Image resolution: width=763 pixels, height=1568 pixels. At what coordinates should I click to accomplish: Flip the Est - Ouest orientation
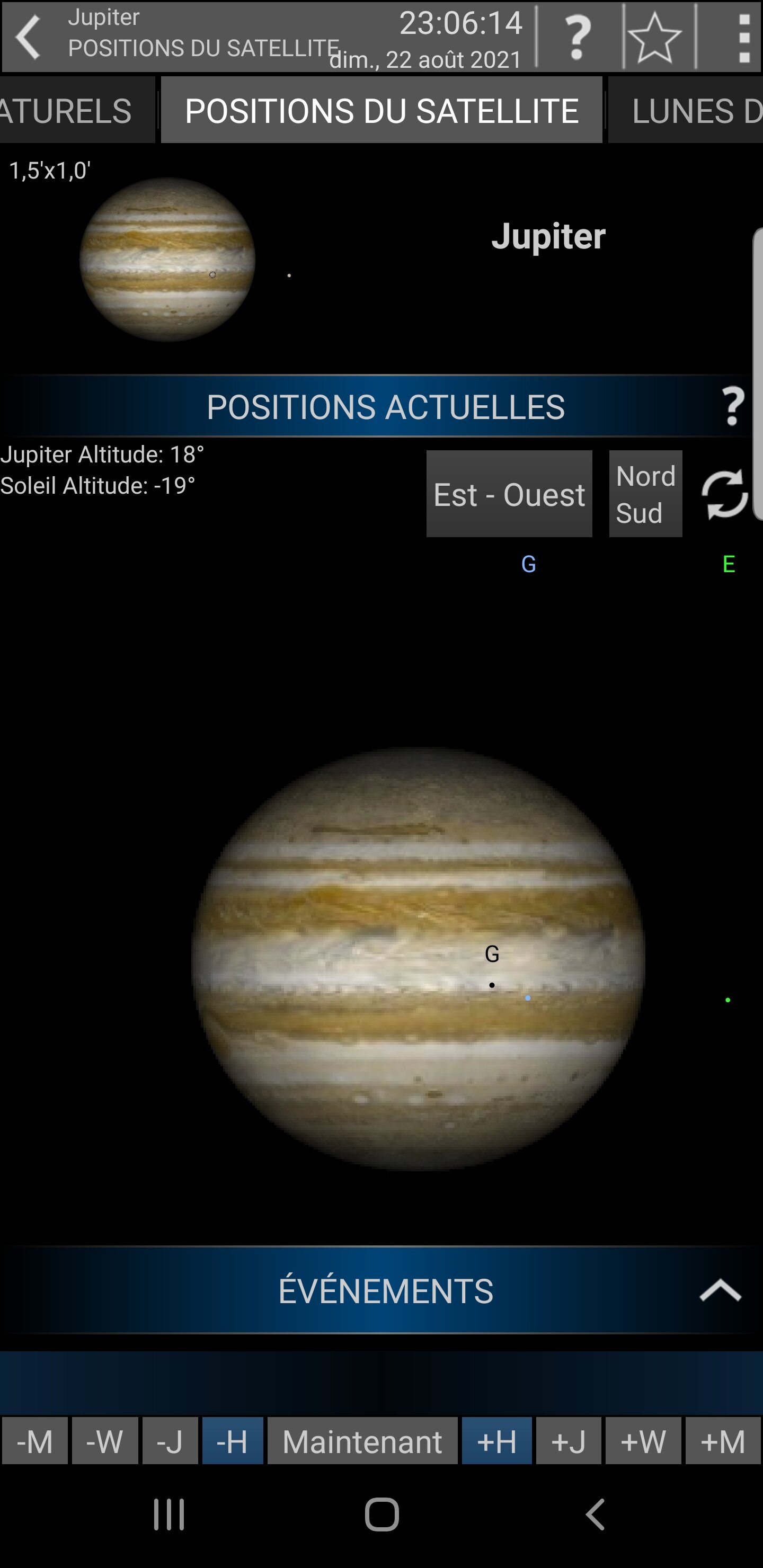click(509, 494)
